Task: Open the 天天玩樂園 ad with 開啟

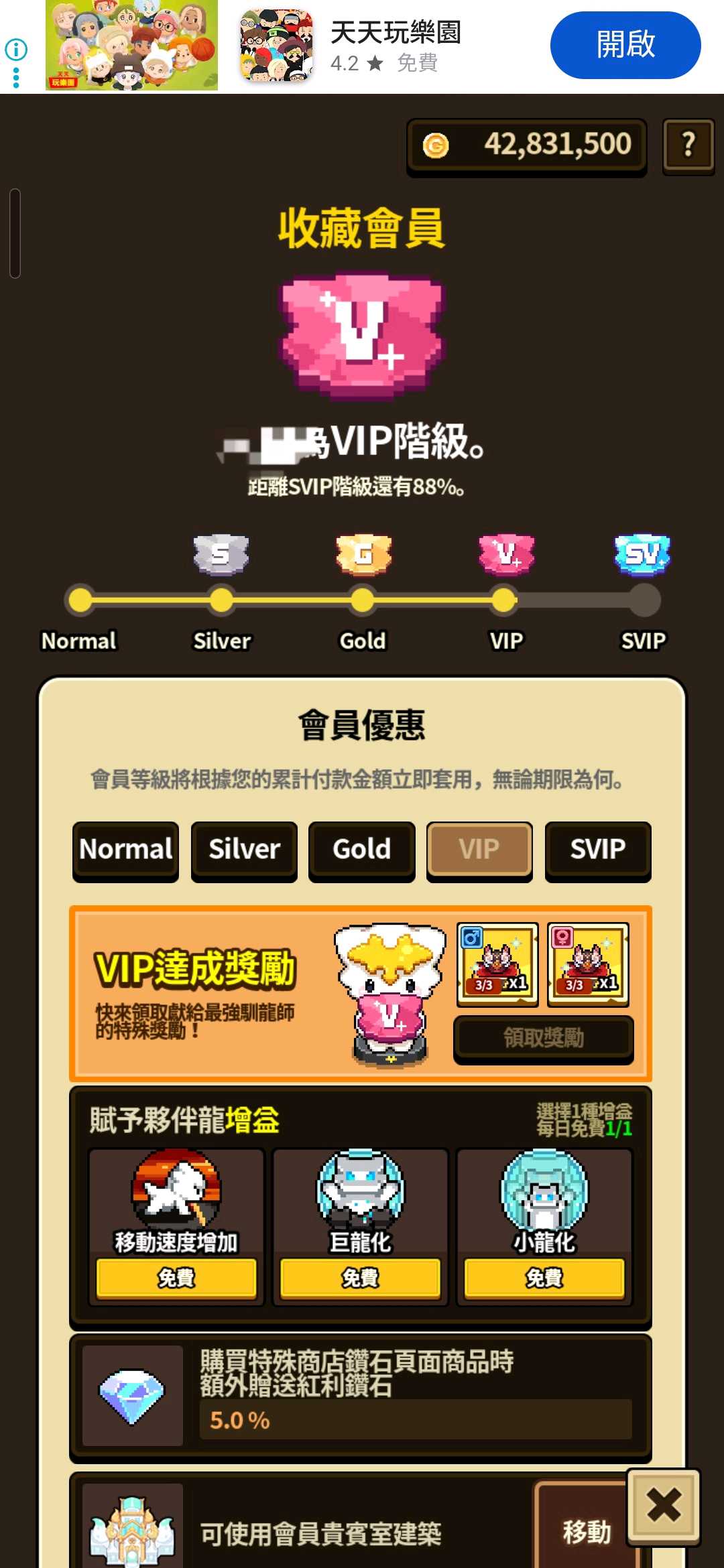Action: tap(625, 45)
